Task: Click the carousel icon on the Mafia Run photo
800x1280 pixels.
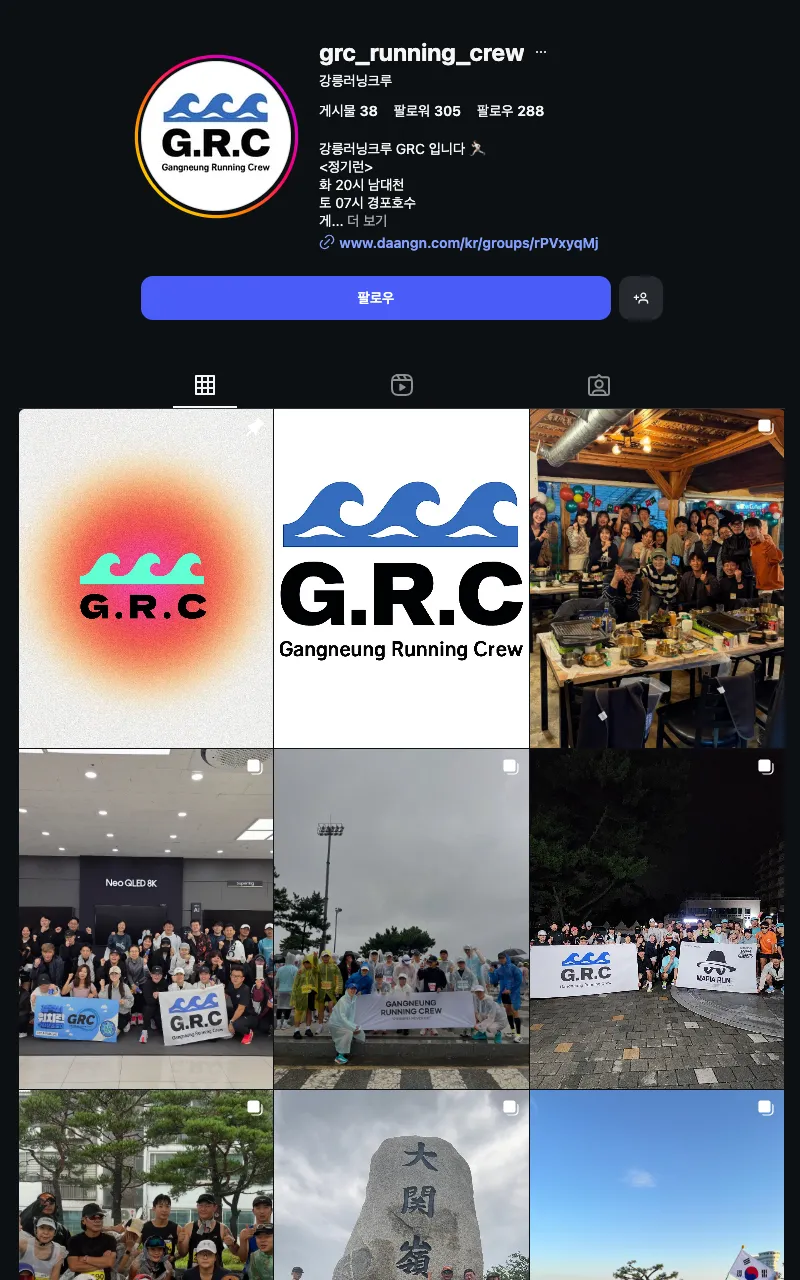Action: 765,766
